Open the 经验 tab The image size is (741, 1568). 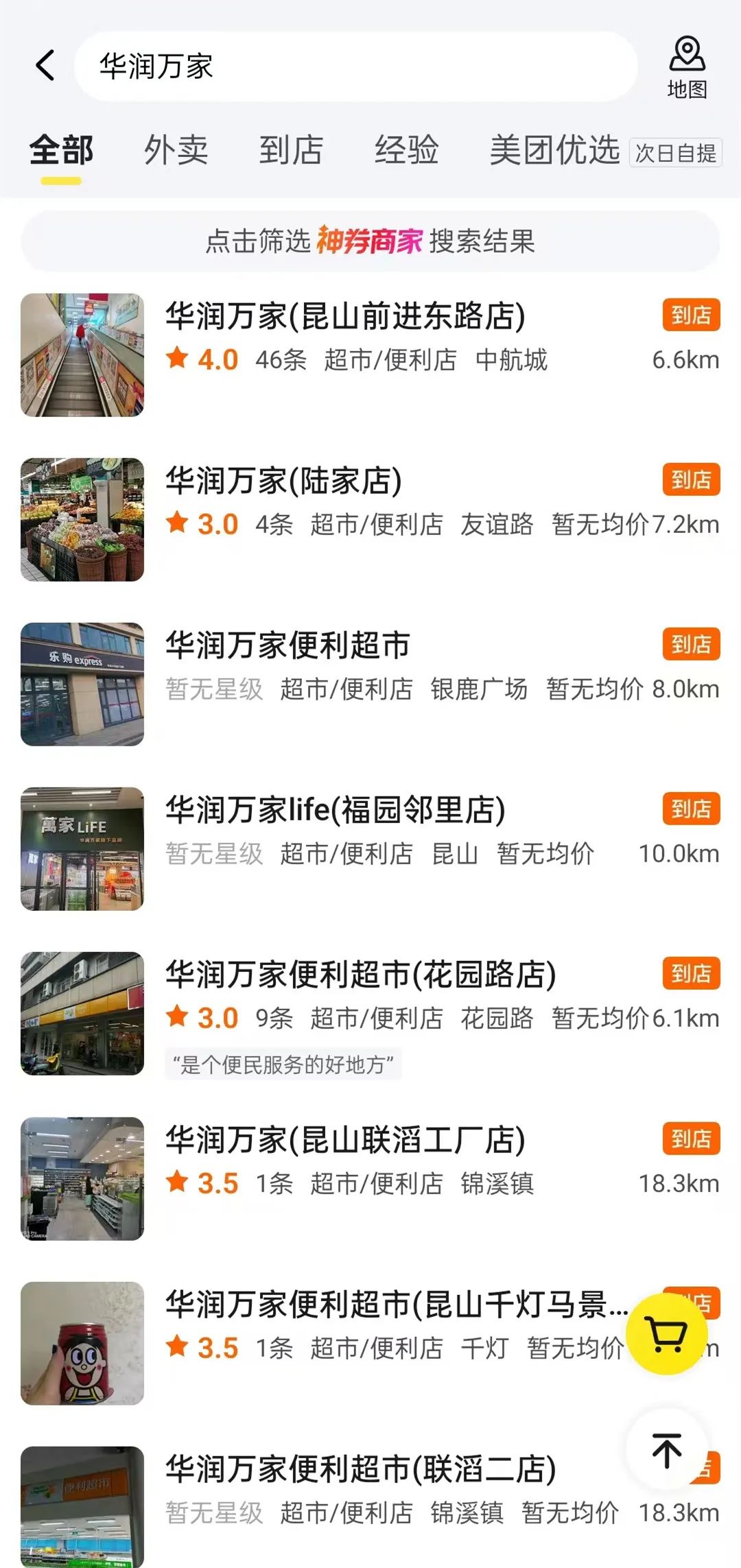(406, 150)
